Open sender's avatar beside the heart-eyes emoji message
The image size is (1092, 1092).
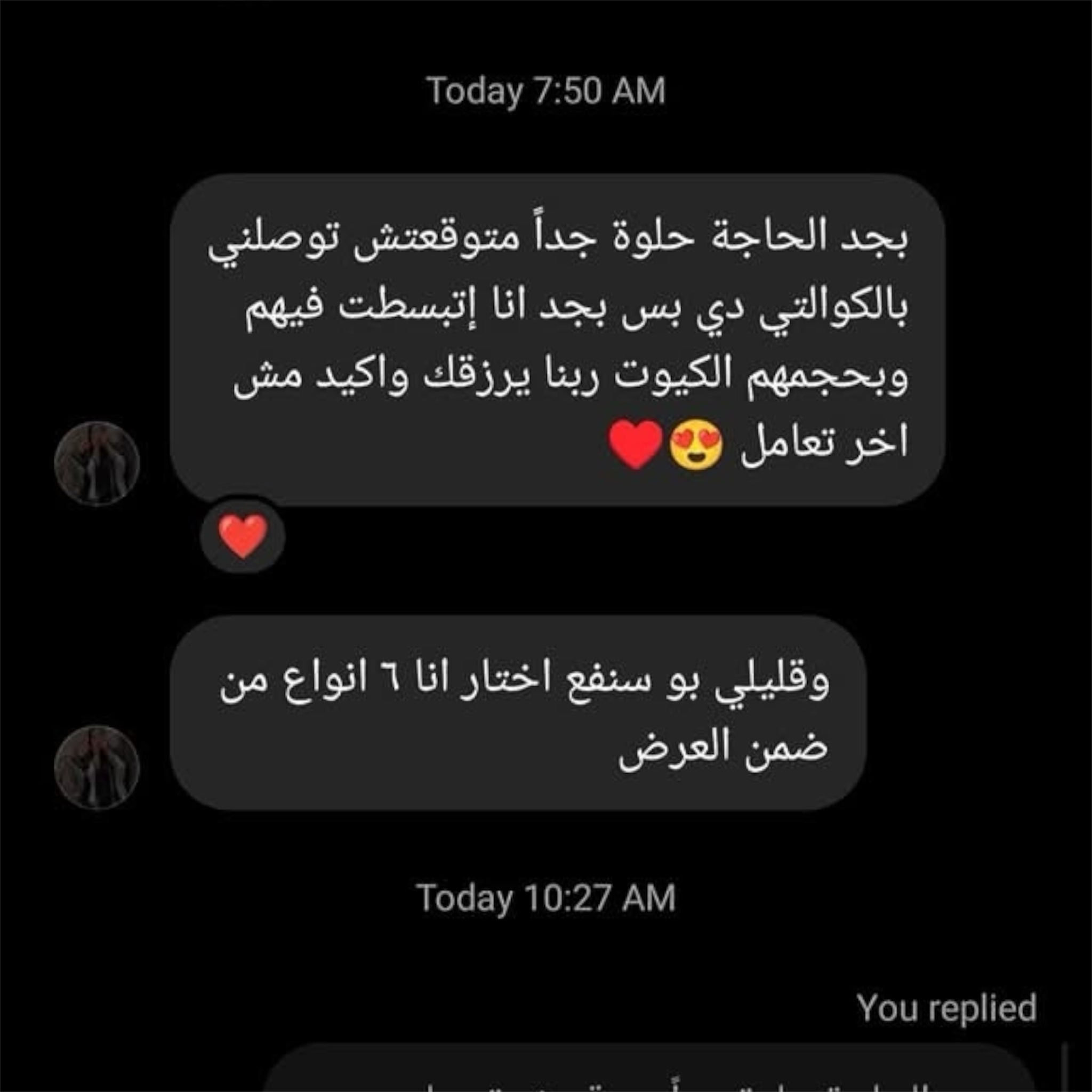pyautogui.click(x=97, y=463)
